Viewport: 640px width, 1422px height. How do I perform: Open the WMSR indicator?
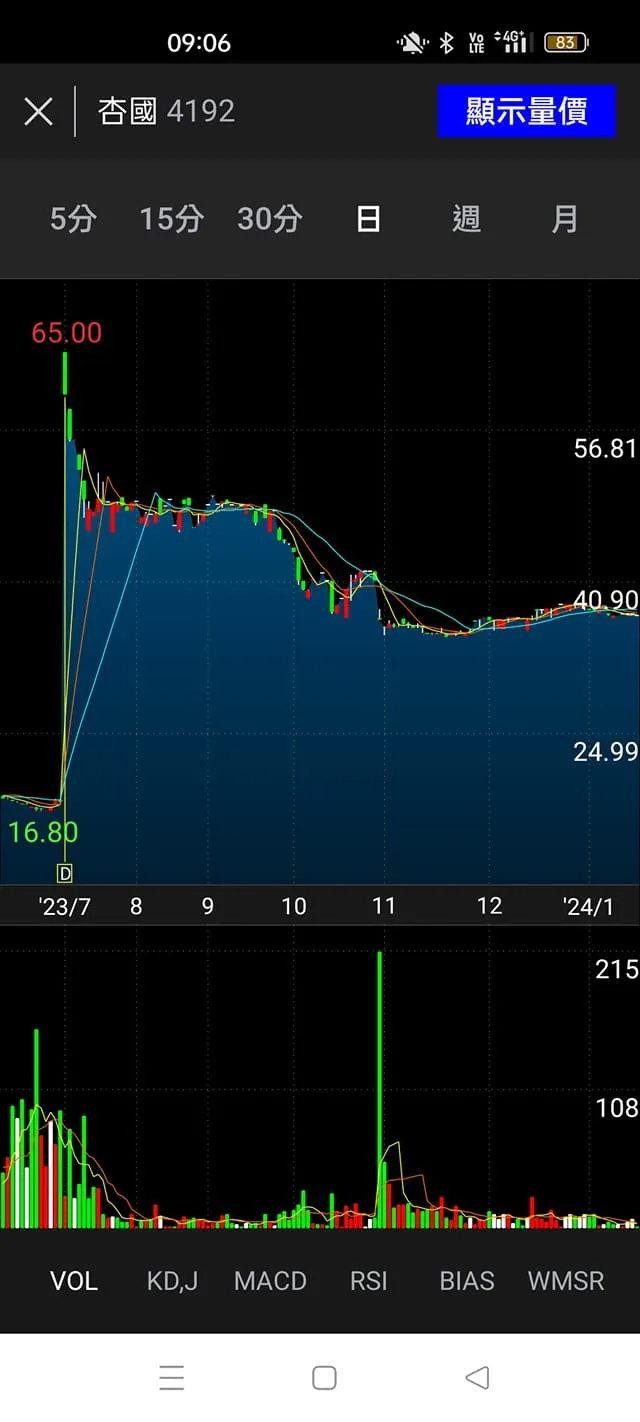(x=566, y=1281)
